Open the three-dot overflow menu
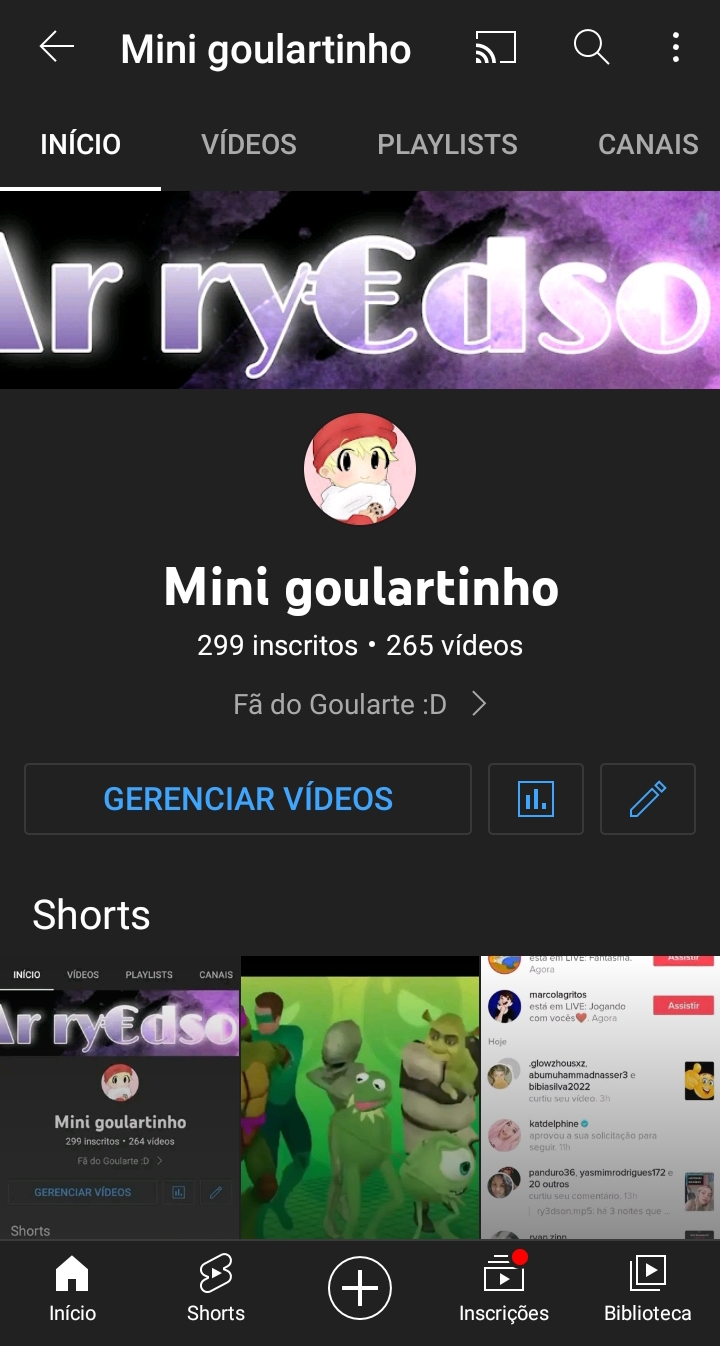720x1346 pixels. point(676,47)
